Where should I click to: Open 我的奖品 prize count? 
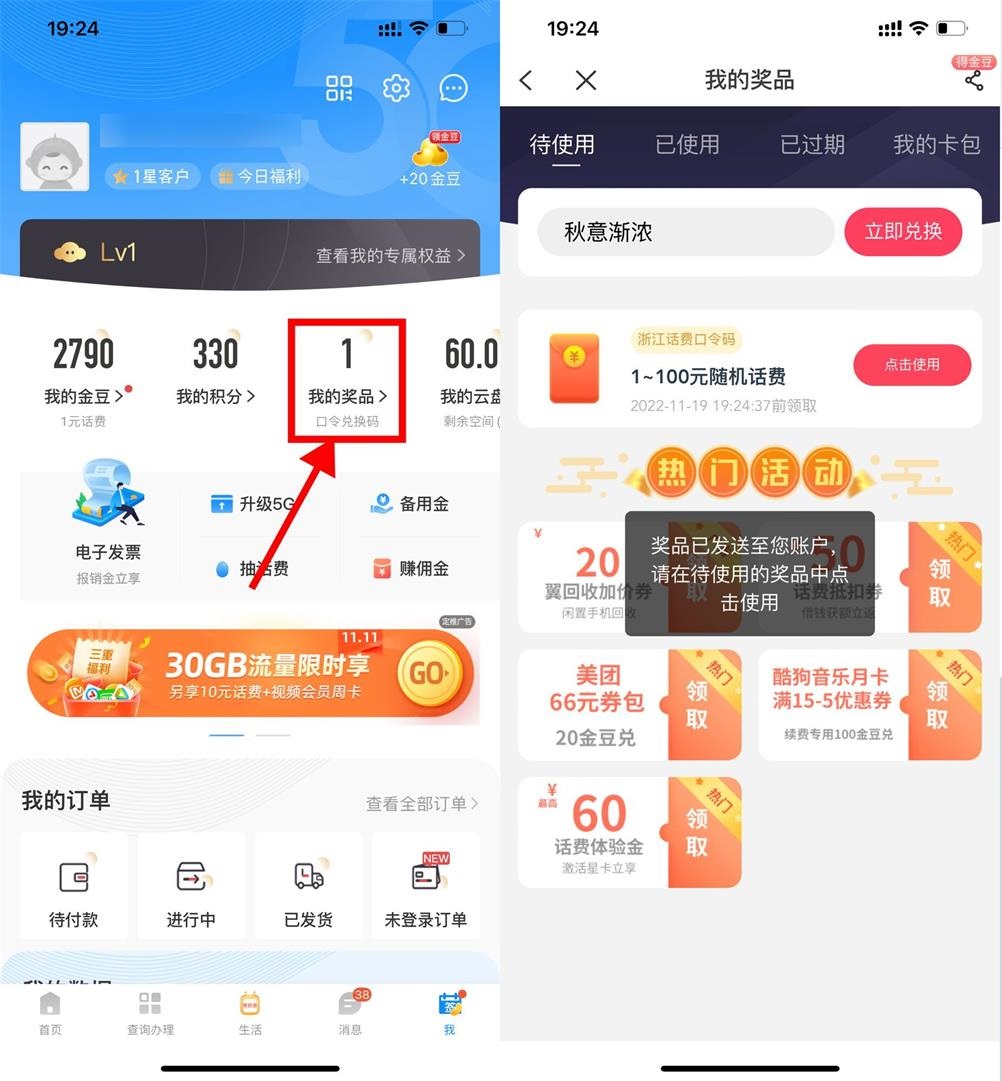(346, 377)
